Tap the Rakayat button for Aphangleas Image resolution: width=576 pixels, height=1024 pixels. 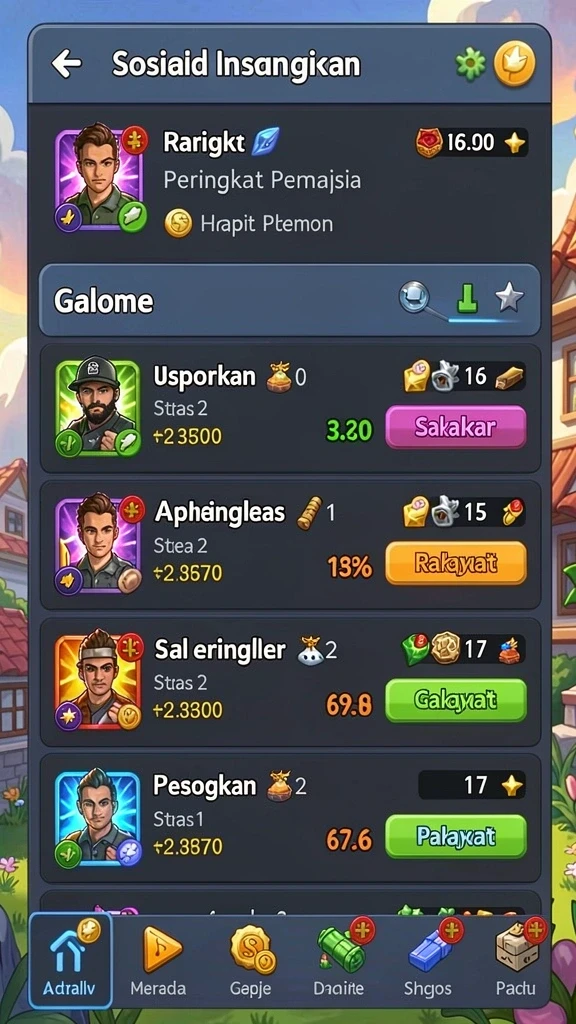[x=456, y=562]
